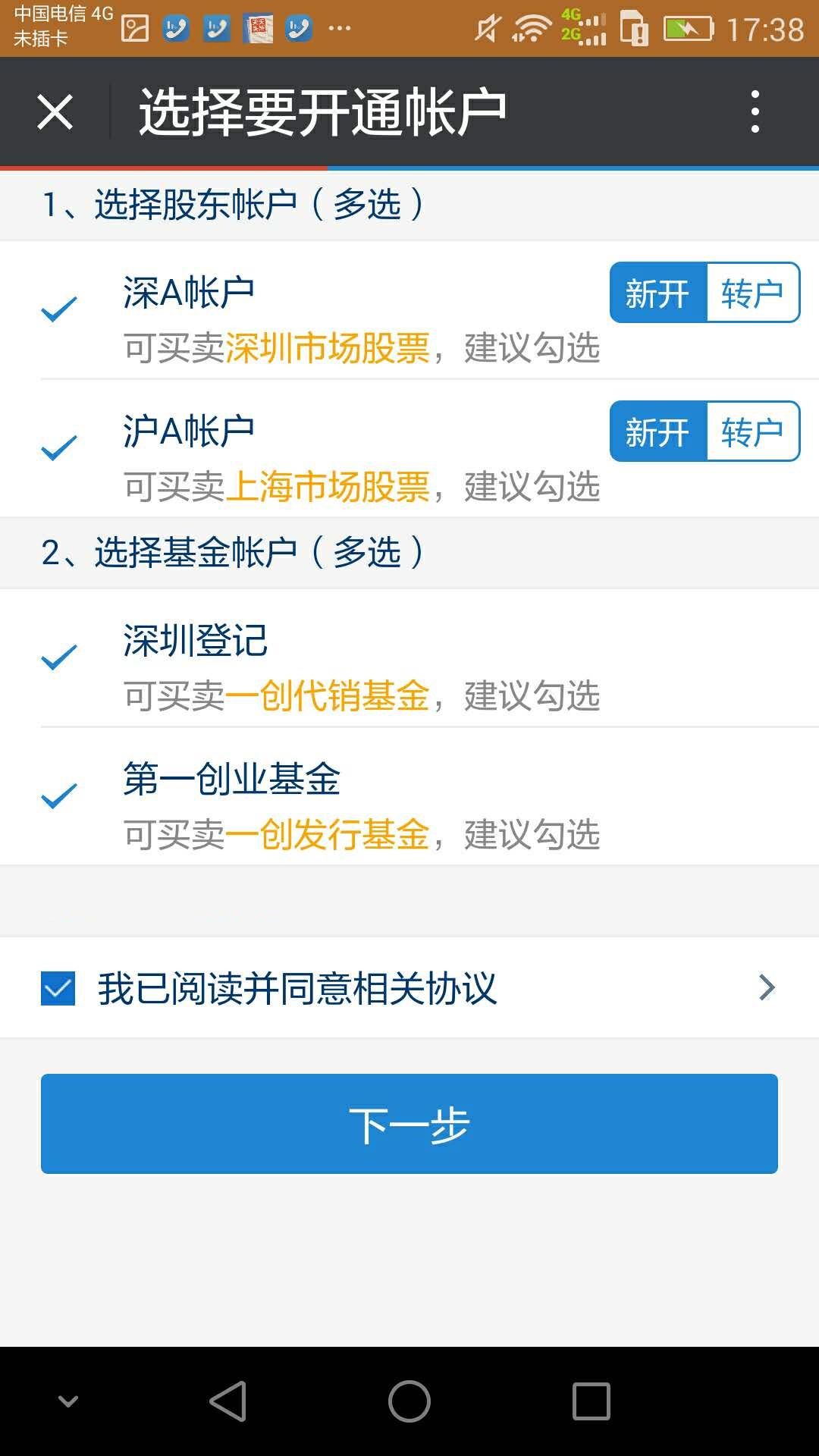819x1456 pixels.
Task: Open the three-dot overflow menu
Action: pos(755,111)
